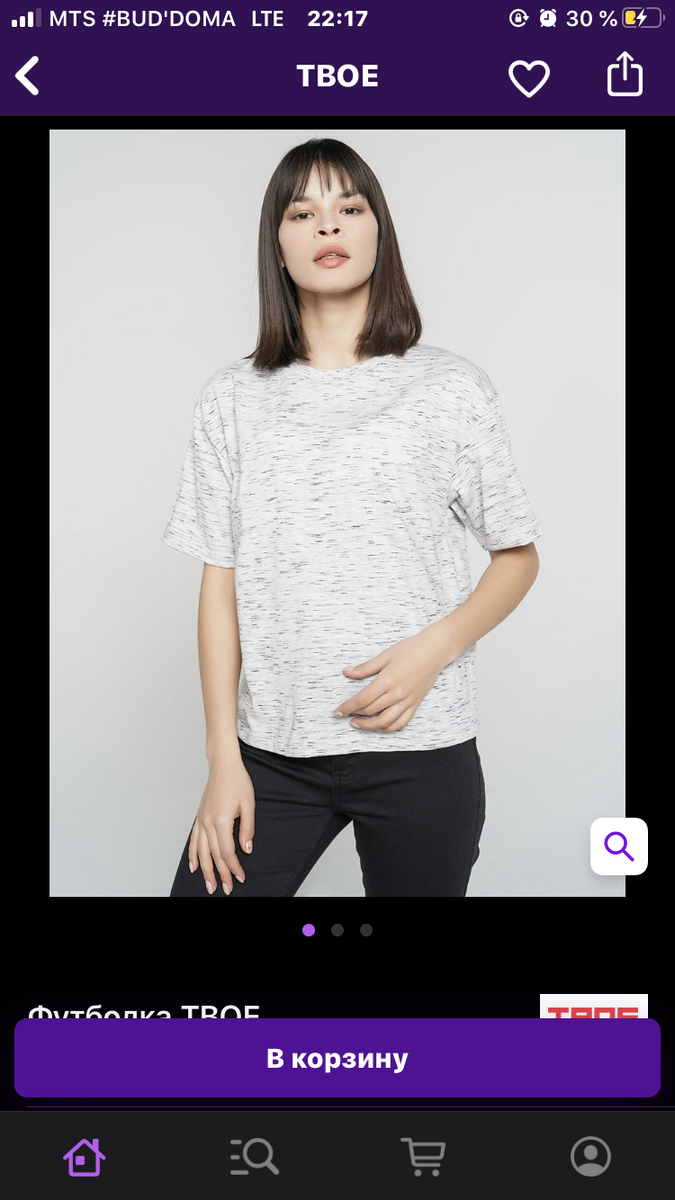
Task: Open the home tab
Action: (x=84, y=1157)
